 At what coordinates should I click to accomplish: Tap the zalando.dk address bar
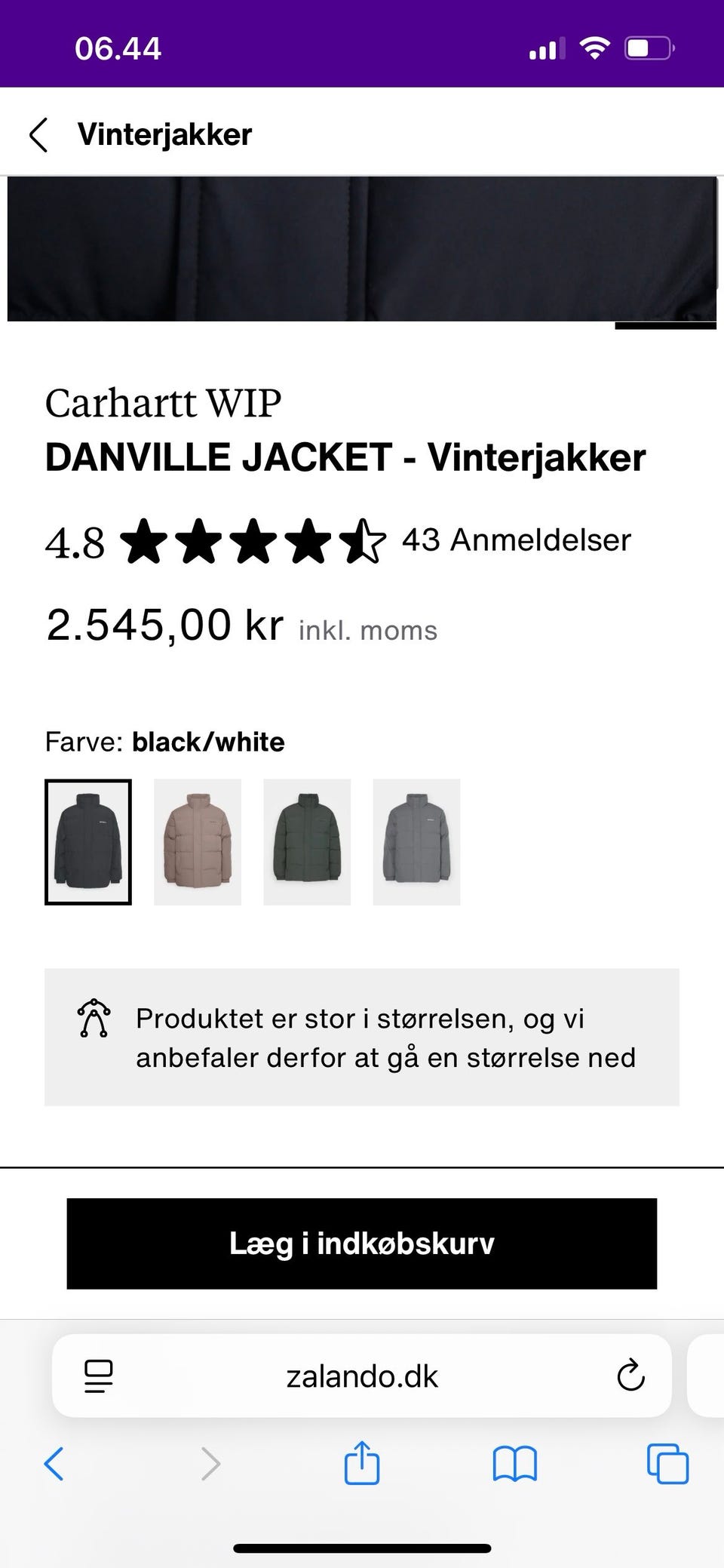(x=362, y=1376)
